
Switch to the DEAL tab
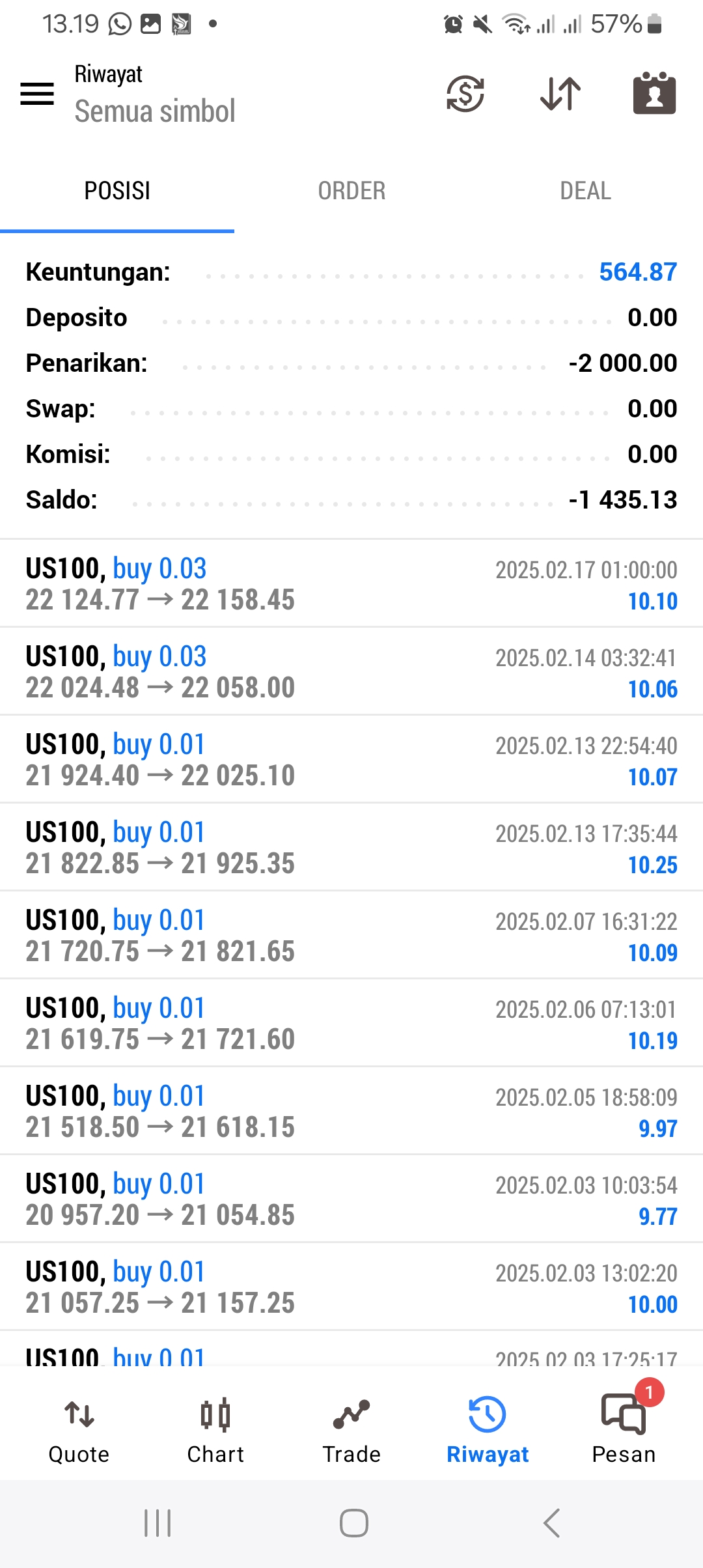pos(586,191)
